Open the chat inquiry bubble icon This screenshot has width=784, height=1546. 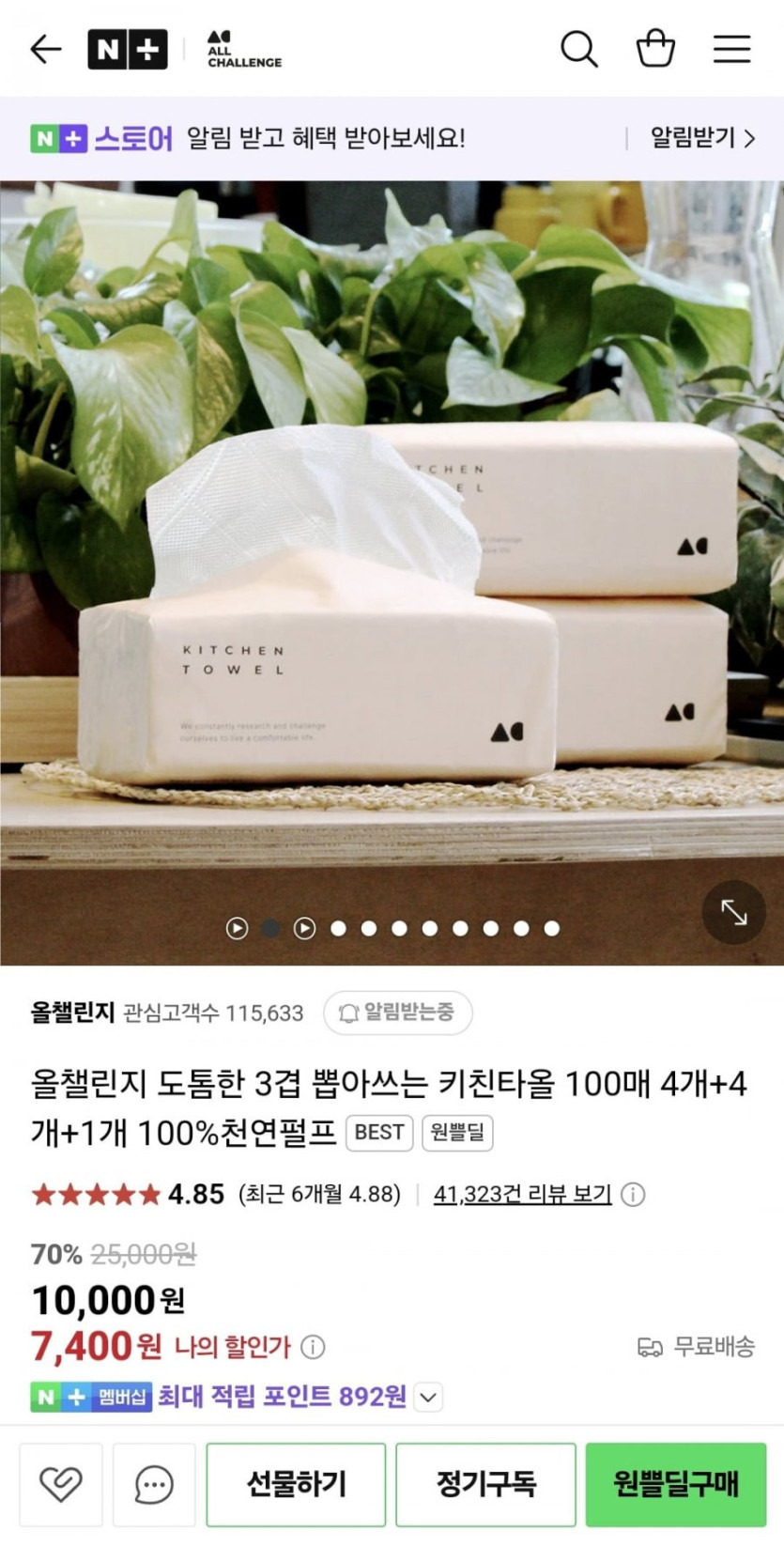154,1485
